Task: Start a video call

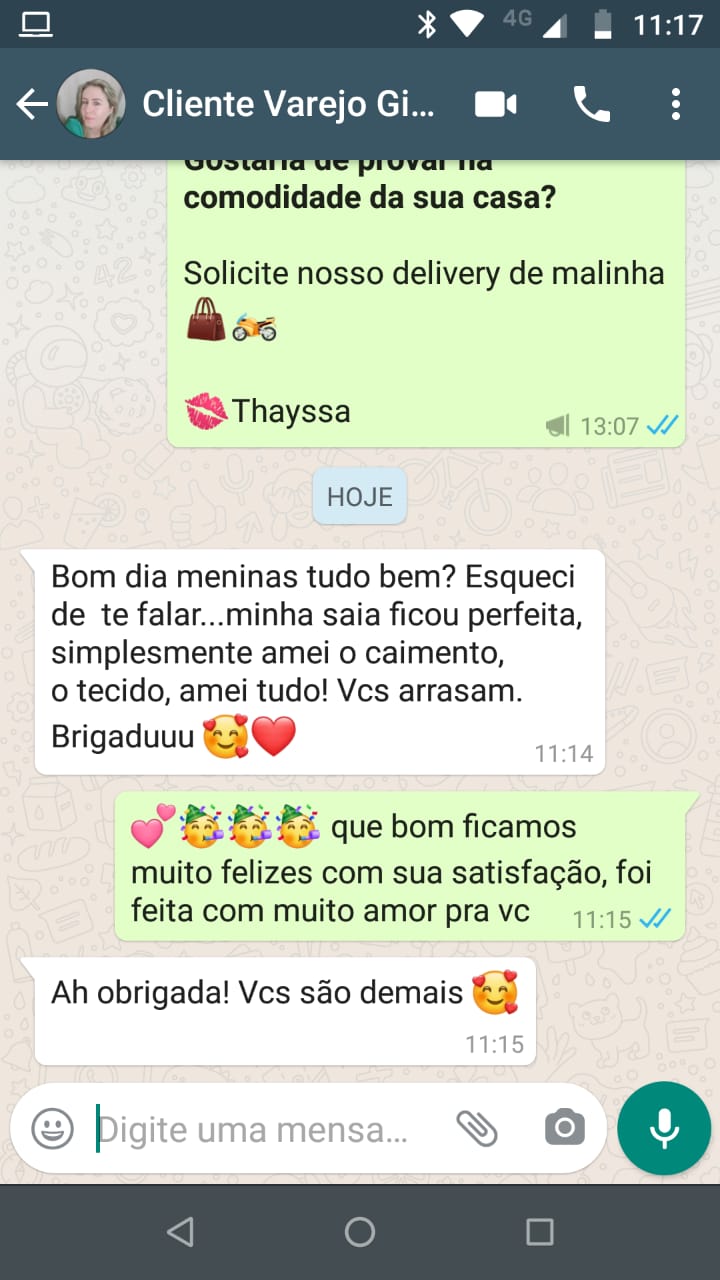Action: pyautogui.click(x=496, y=104)
